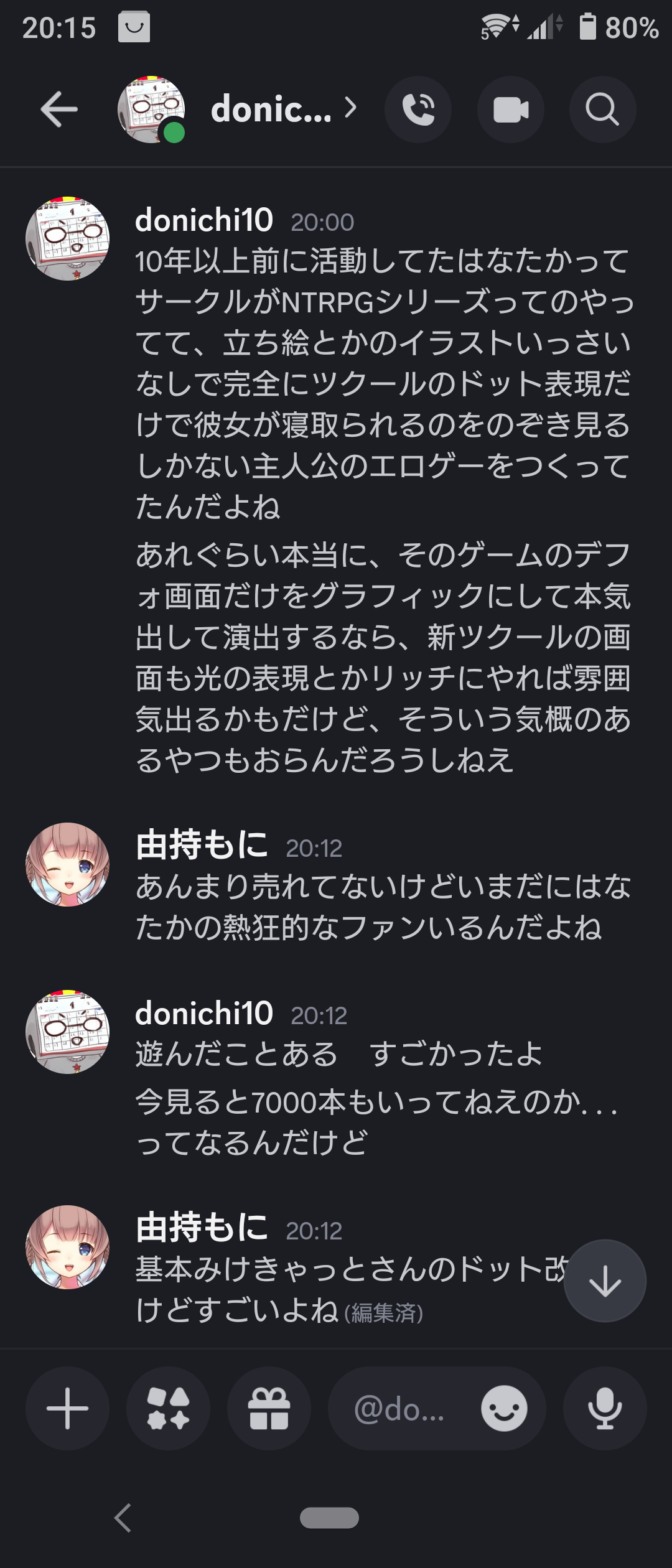Go back from the donichi10 chat
672x1568 pixels.
tap(59, 110)
